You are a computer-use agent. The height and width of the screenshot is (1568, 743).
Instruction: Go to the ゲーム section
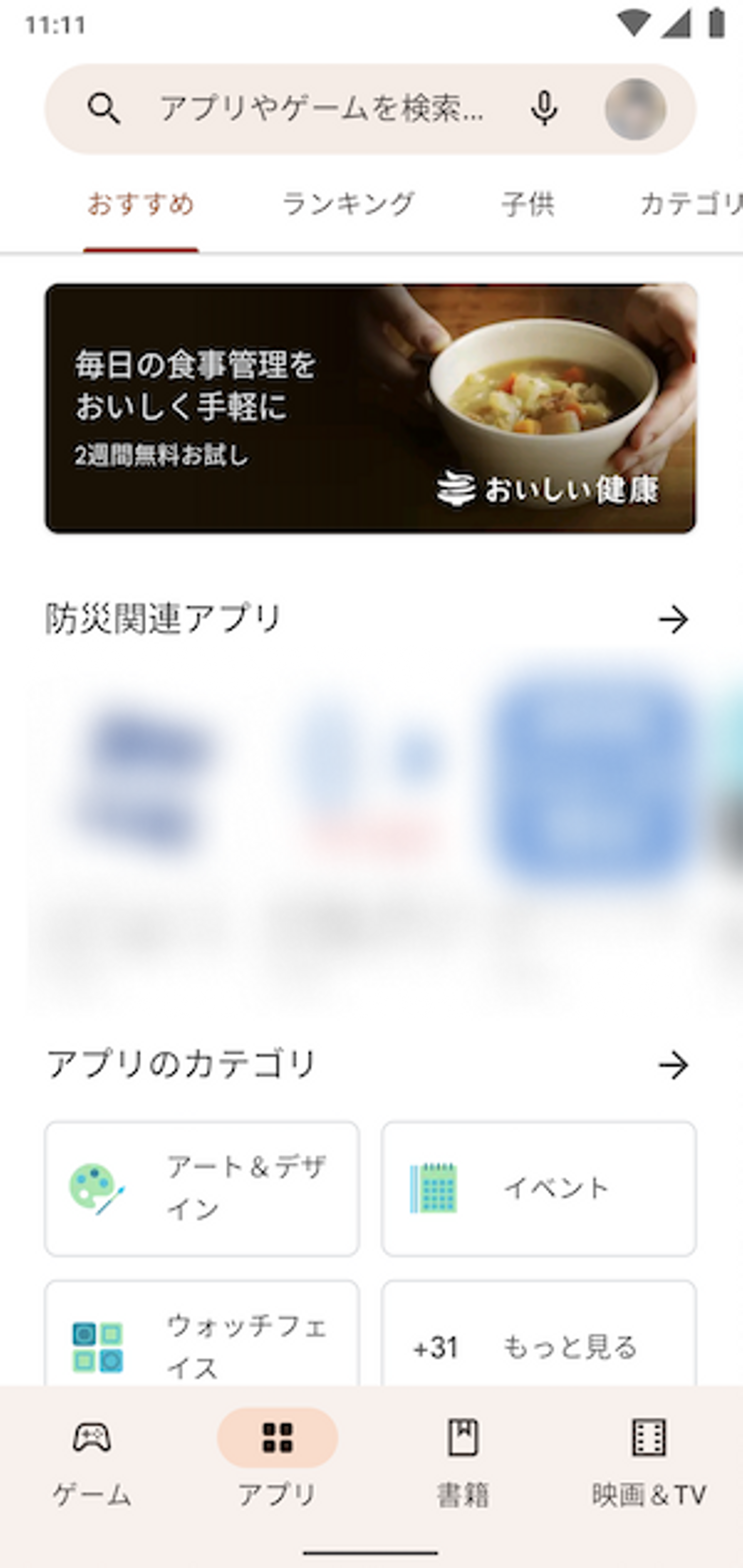click(x=92, y=1460)
